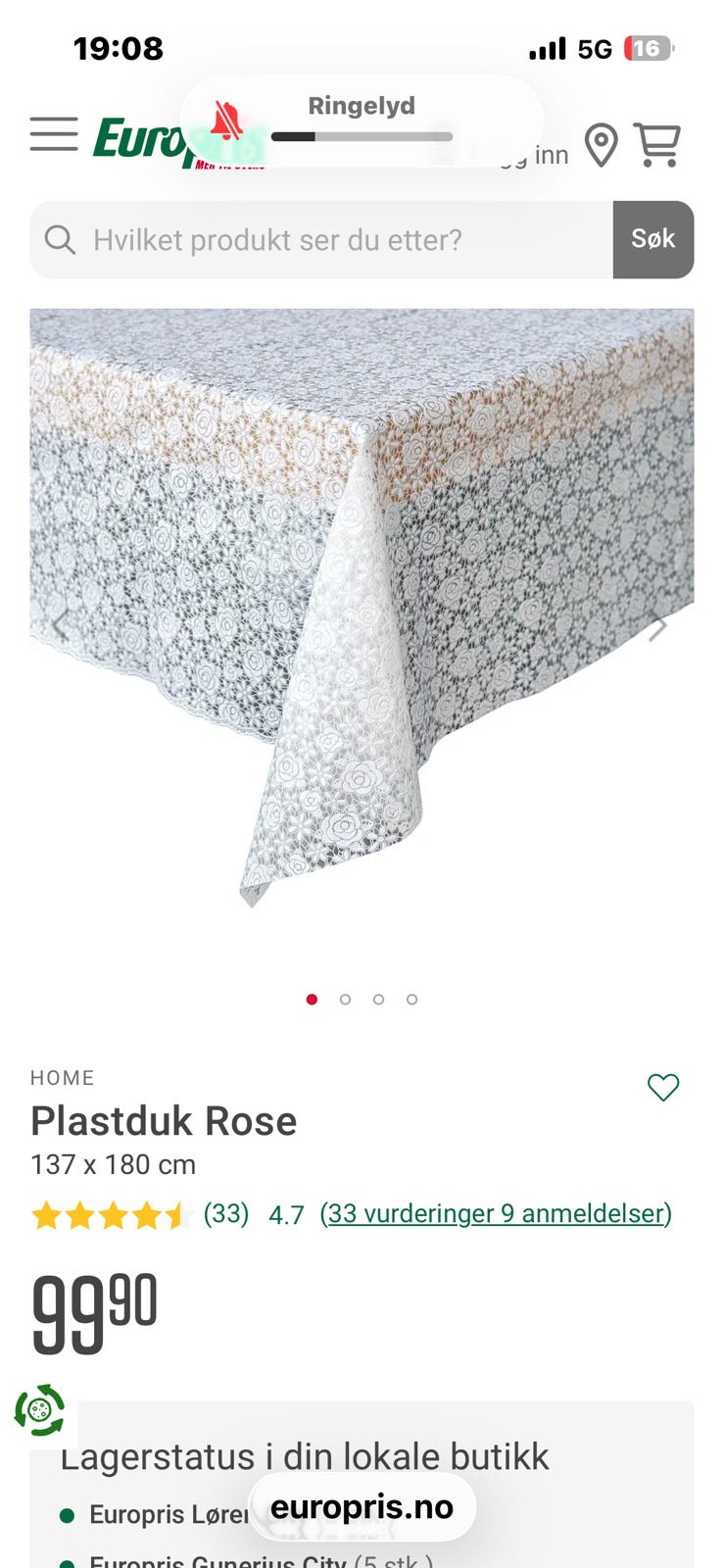Jump to the second image dot
The height and width of the screenshot is (1568, 724).
(x=345, y=1000)
